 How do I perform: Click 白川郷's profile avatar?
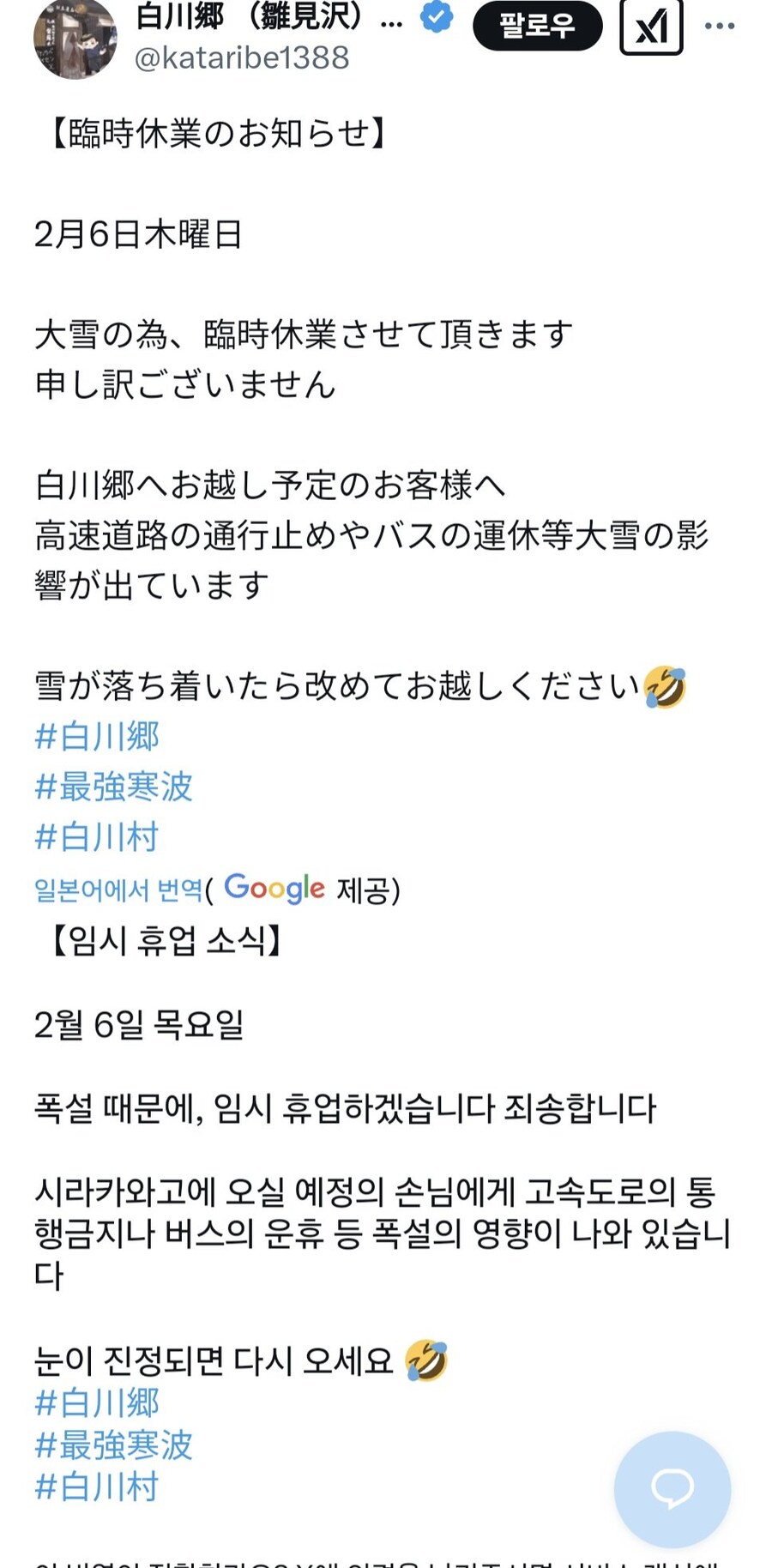click(x=75, y=39)
